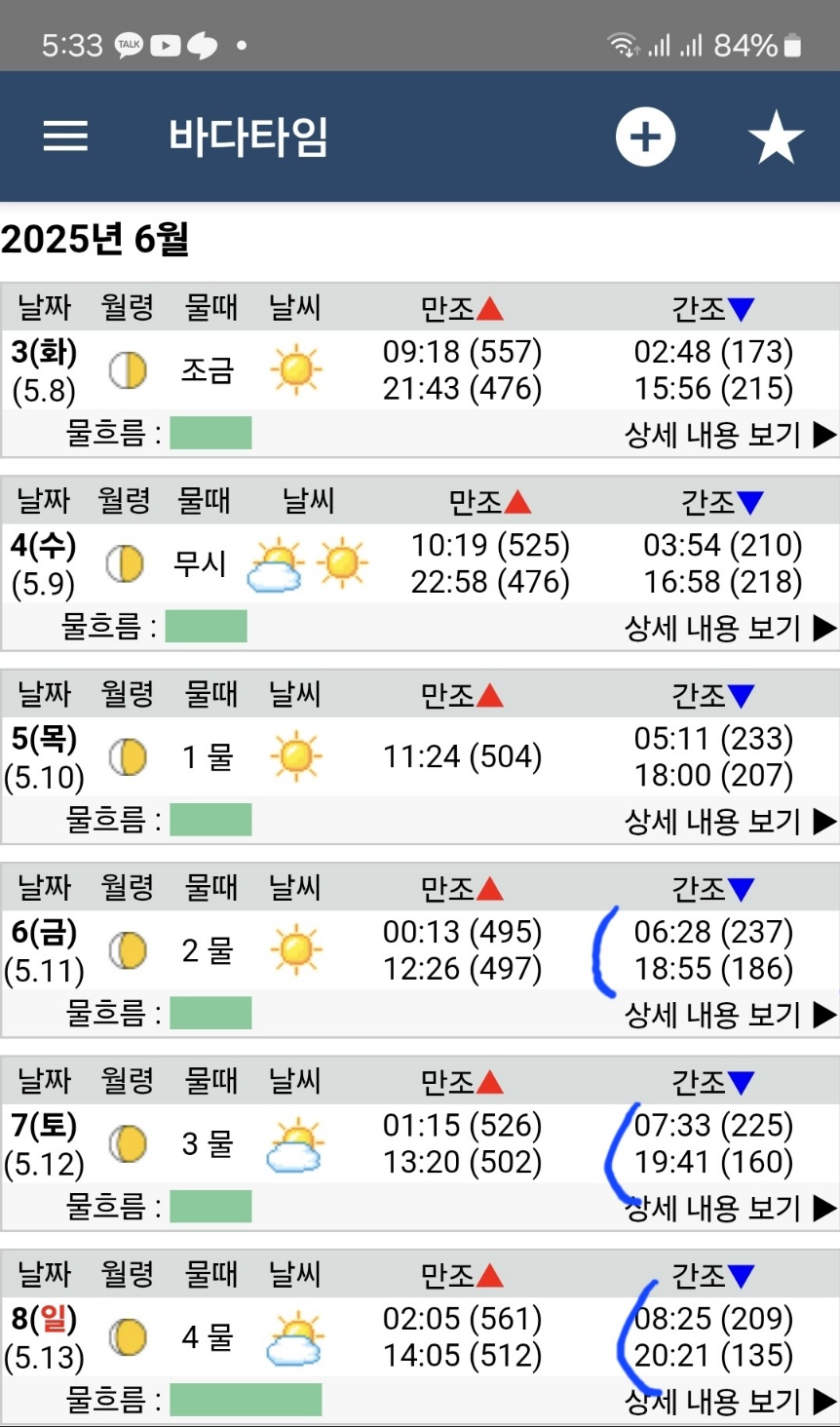This screenshot has height=1427, width=840.
Task: Open 상세 내용 보기 for 5(목)
Action: pyautogui.click(x=731, y=822)
